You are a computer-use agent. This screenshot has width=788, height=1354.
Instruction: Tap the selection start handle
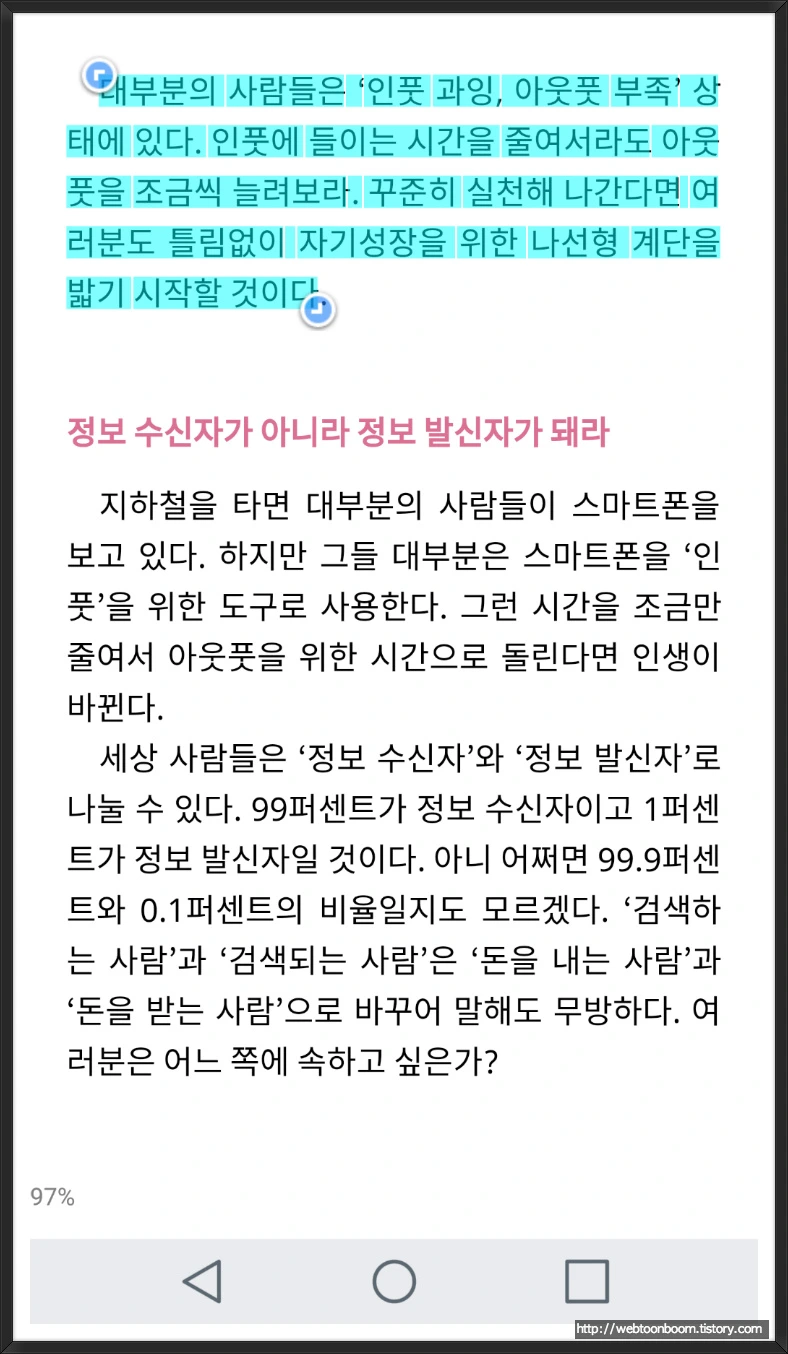coord(99,75)
